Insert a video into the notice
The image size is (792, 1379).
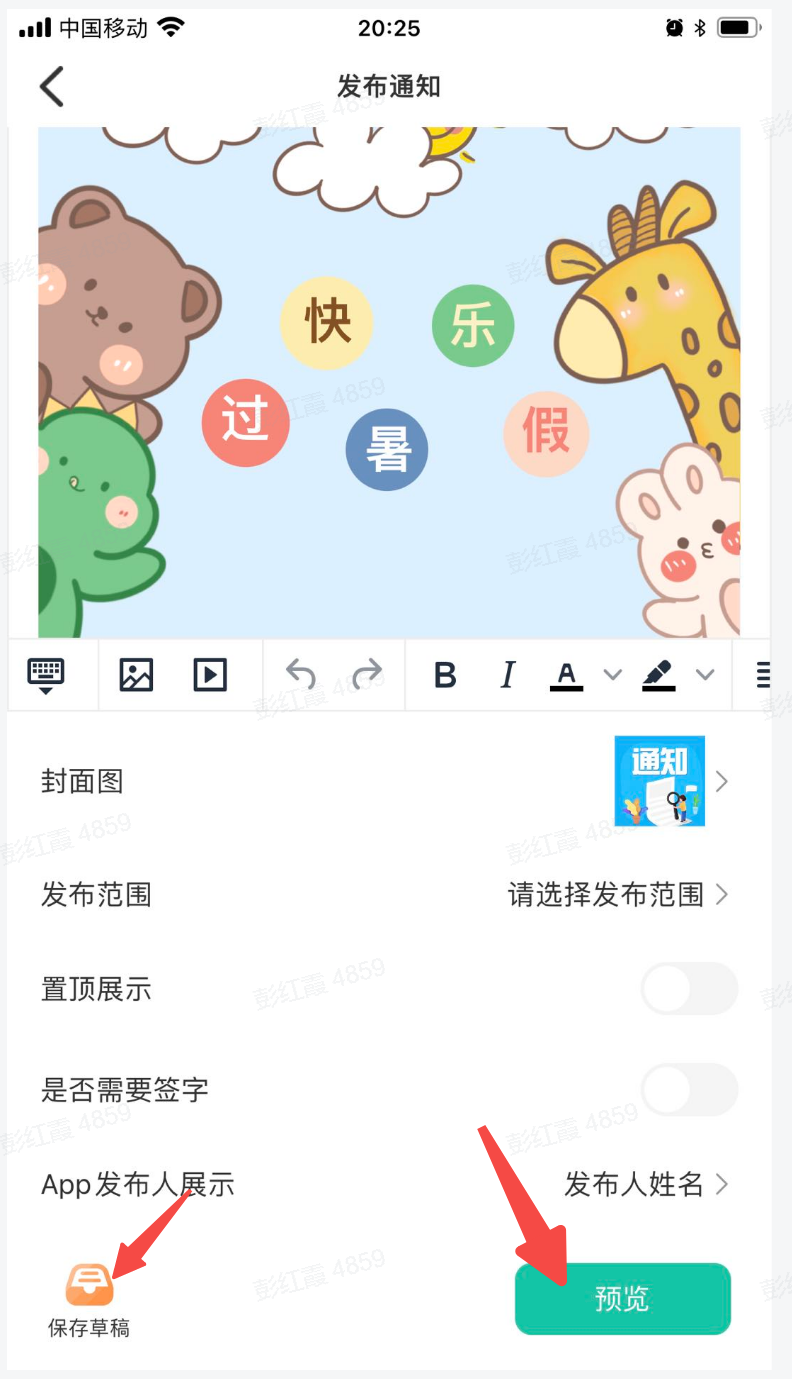tap(210, 675)
